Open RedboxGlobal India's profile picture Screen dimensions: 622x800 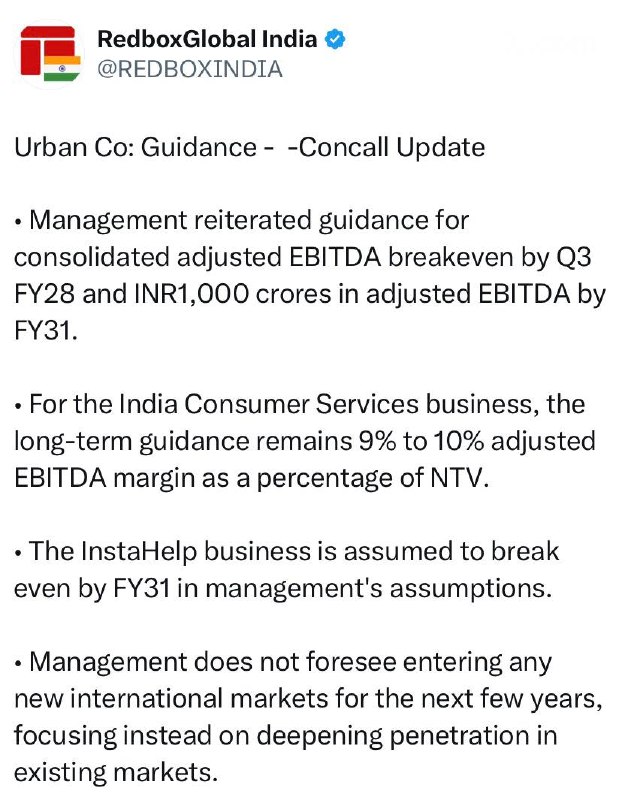tap(51, 54)
